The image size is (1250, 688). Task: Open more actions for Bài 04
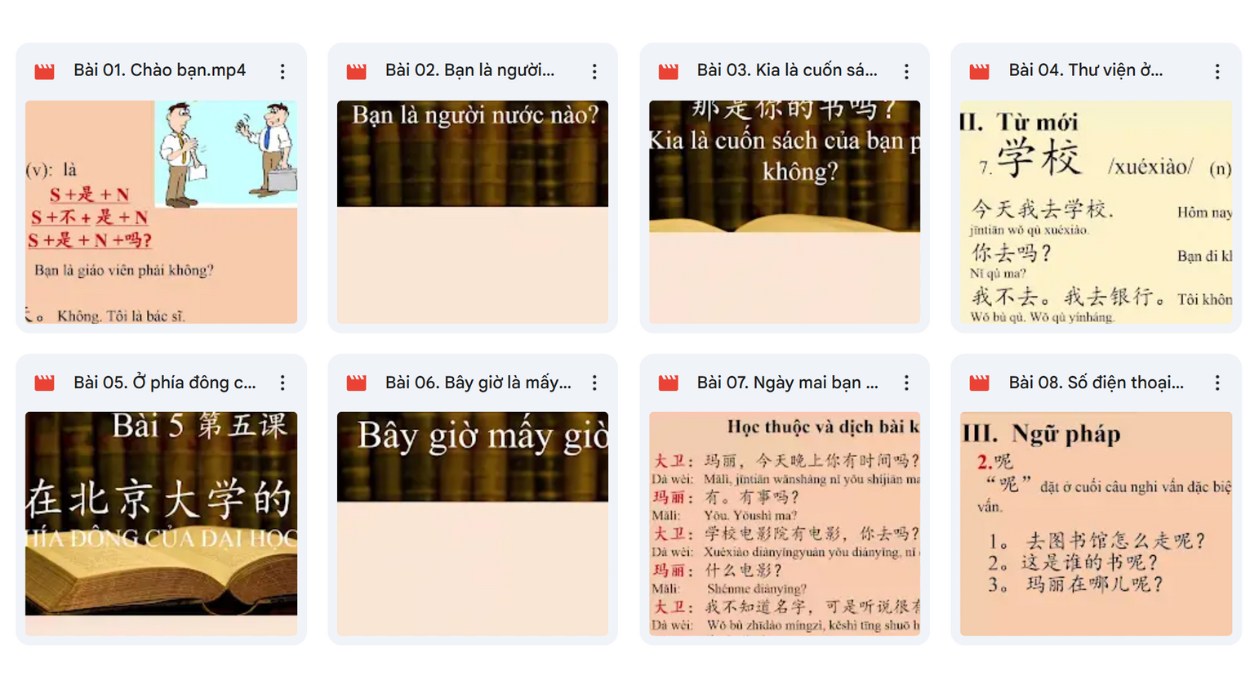(1218, 71)
